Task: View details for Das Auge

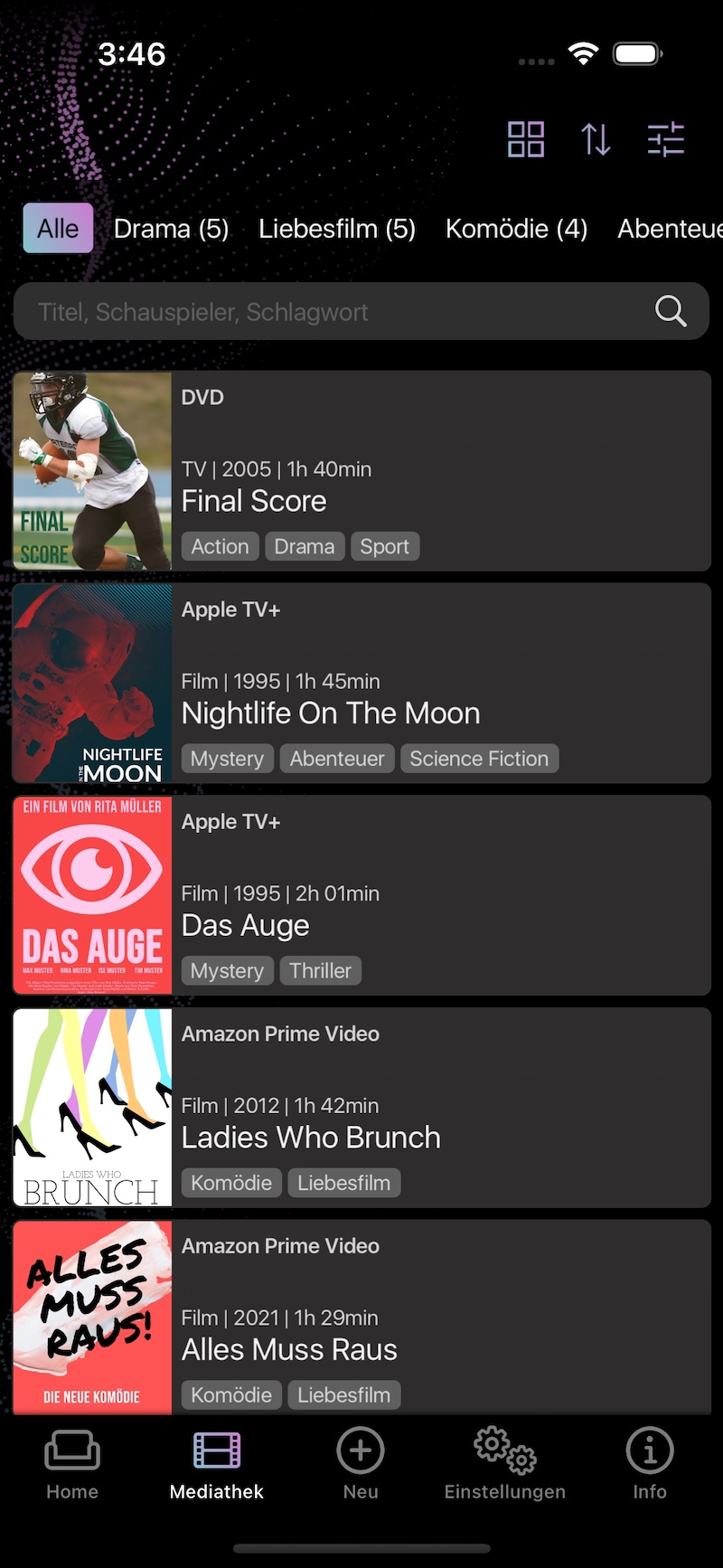Action: 361,895
